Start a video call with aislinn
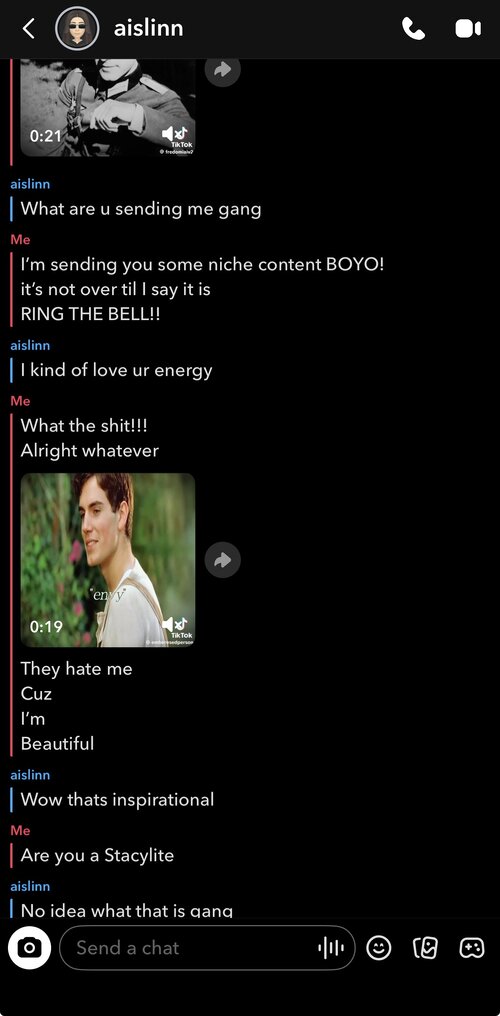500x1016 pixels. 468,29
